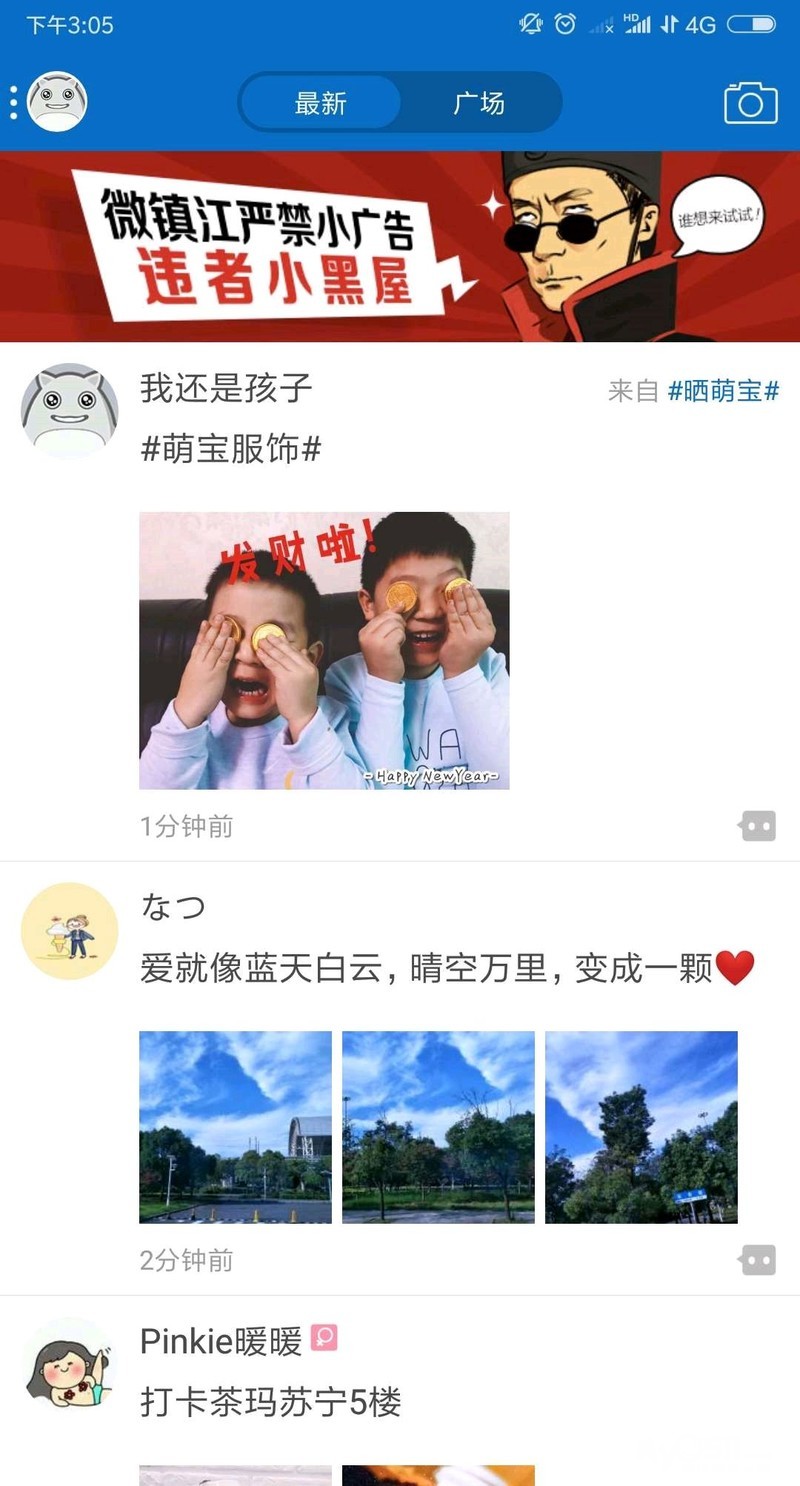The height and width of the screenshot is (1486, 800).
Task: View 我还是孩子's profile avatar
Action: (x=69, y=411)
